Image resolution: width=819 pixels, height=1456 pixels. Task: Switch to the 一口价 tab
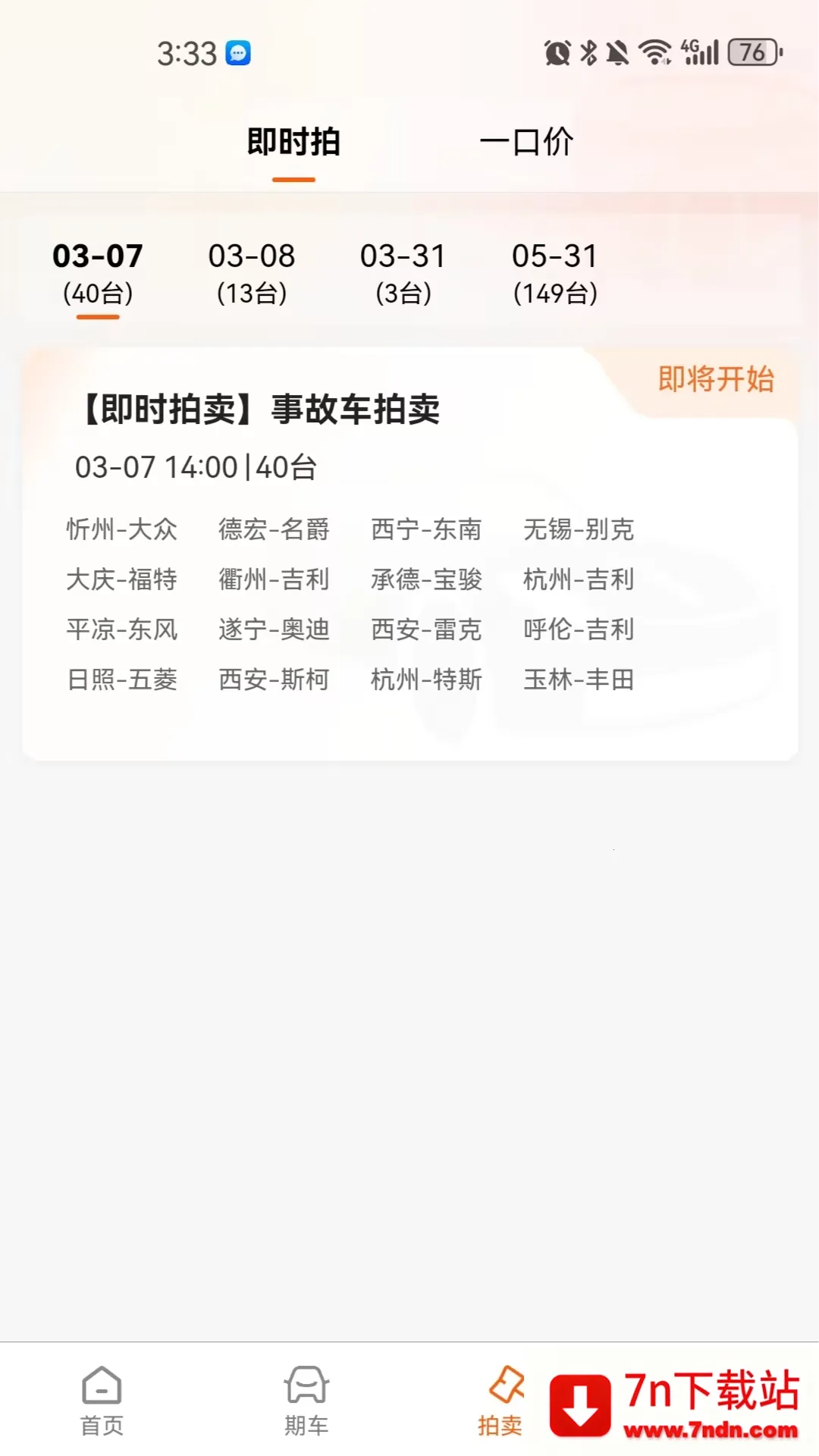point(528,143)
